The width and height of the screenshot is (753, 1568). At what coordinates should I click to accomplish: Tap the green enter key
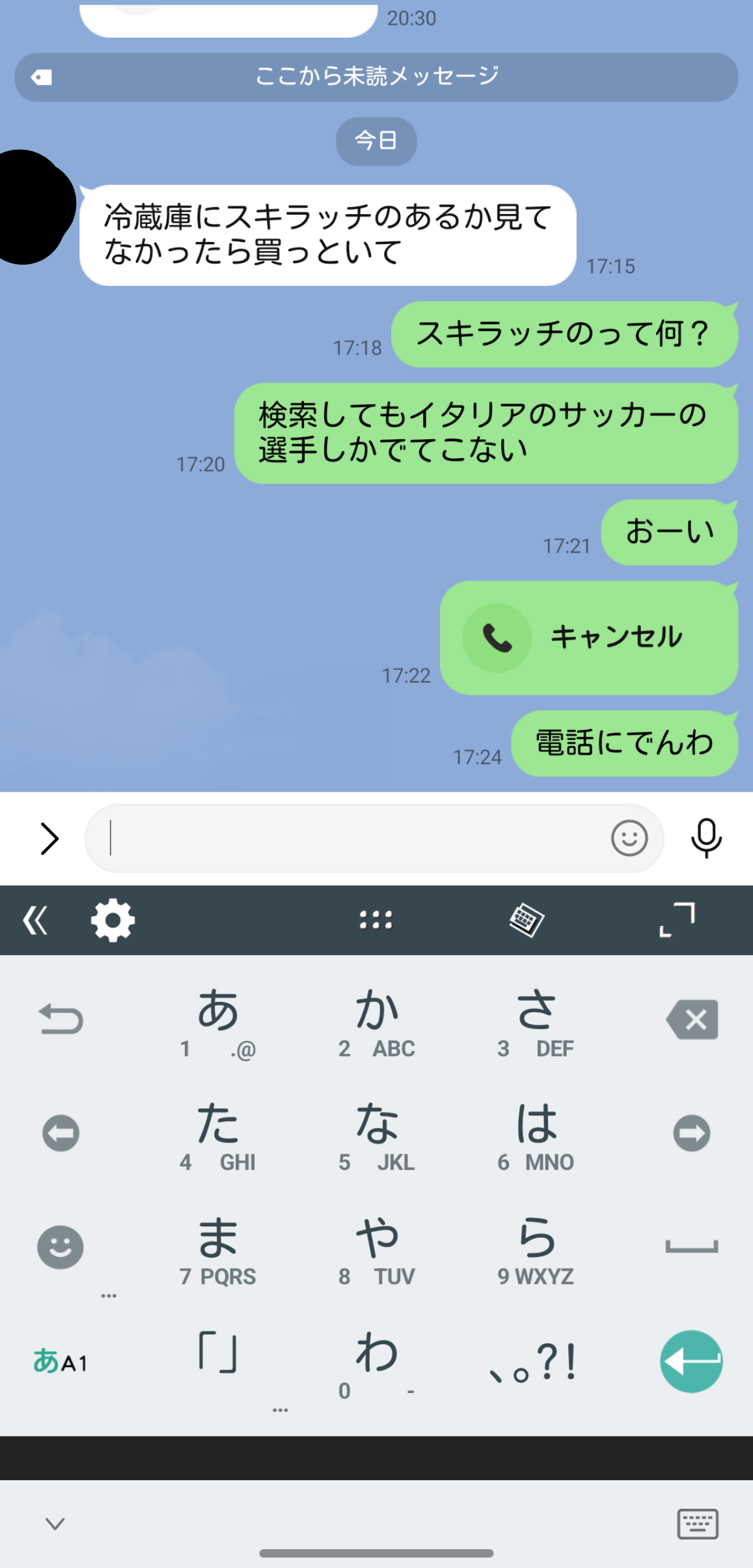point(691,1361)
